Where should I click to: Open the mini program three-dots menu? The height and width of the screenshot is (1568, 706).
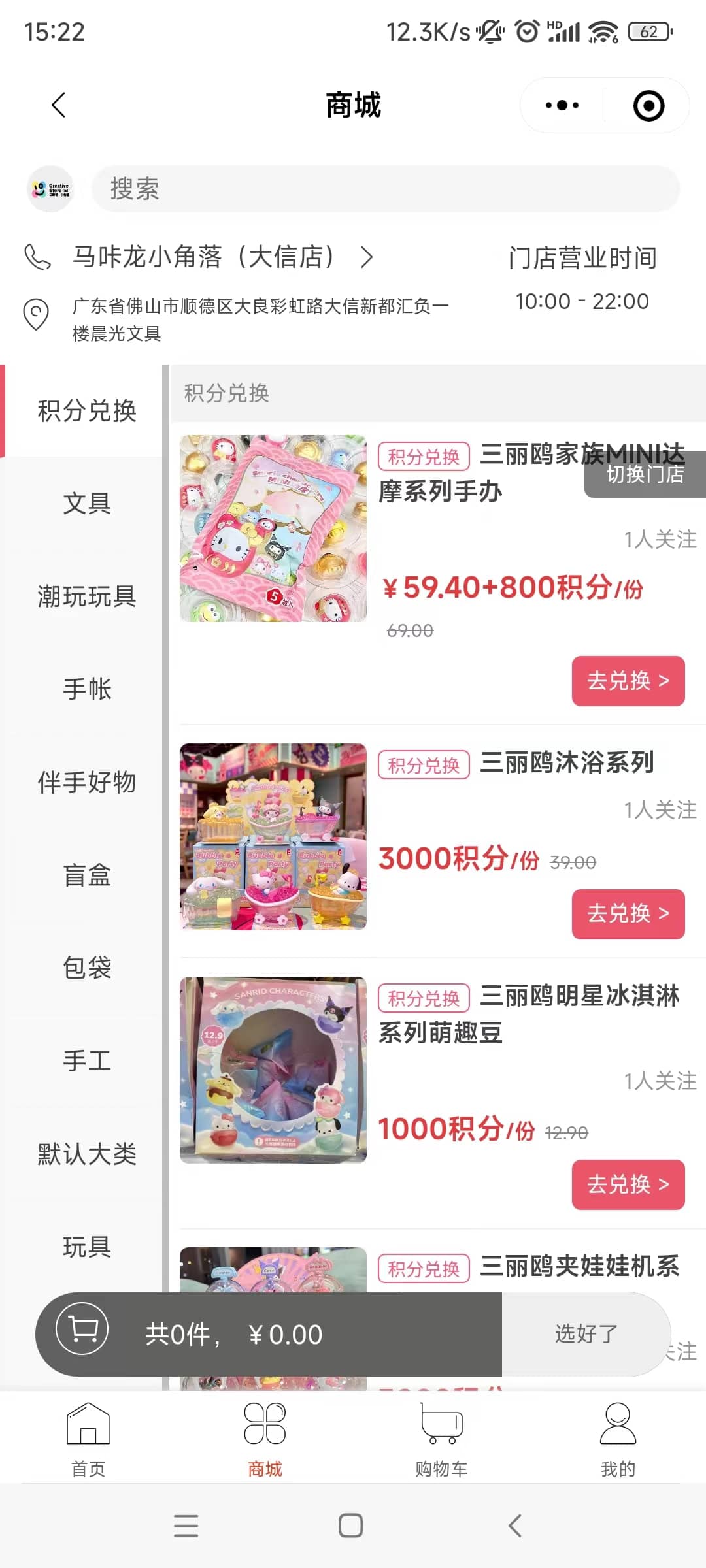point(562,105)
